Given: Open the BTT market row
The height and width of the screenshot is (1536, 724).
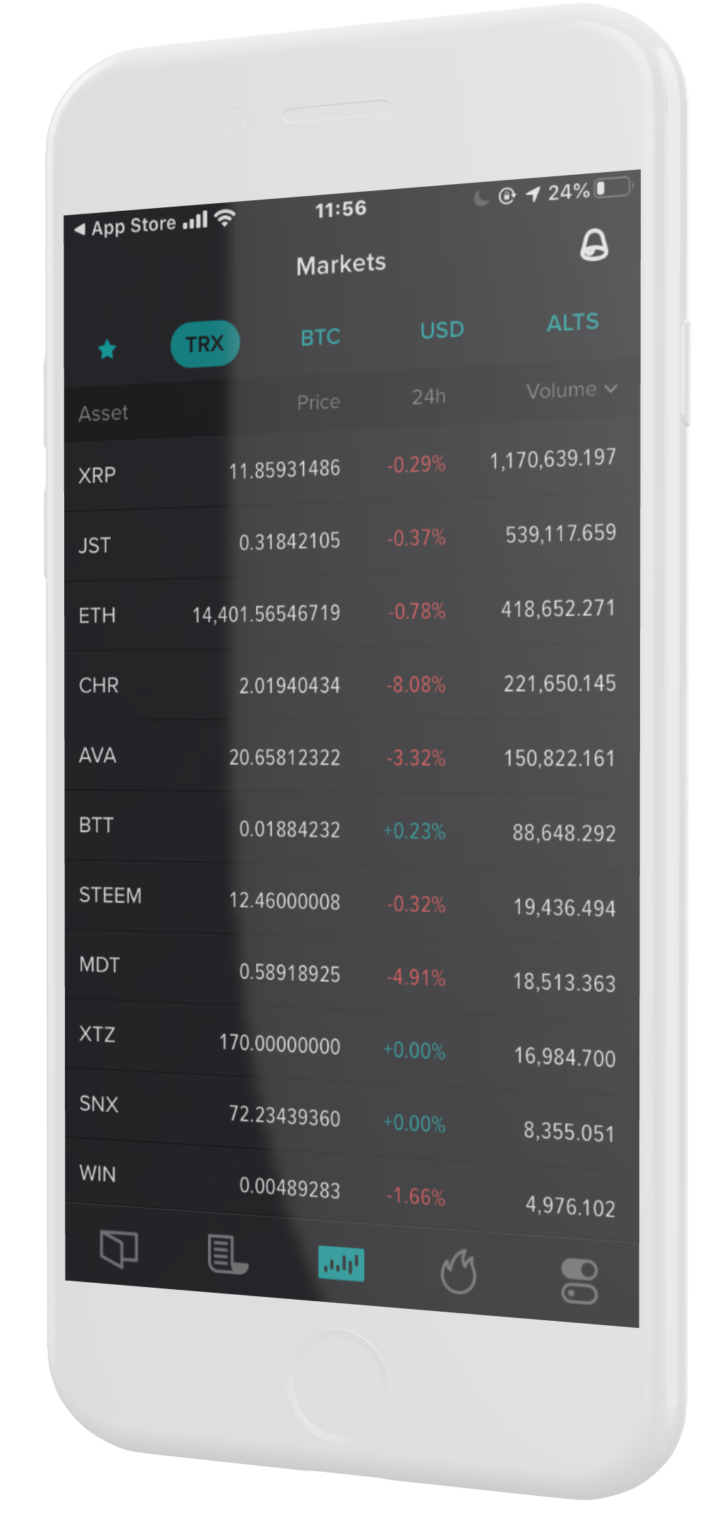Looking at the screenshot, I should coord(351,830).
